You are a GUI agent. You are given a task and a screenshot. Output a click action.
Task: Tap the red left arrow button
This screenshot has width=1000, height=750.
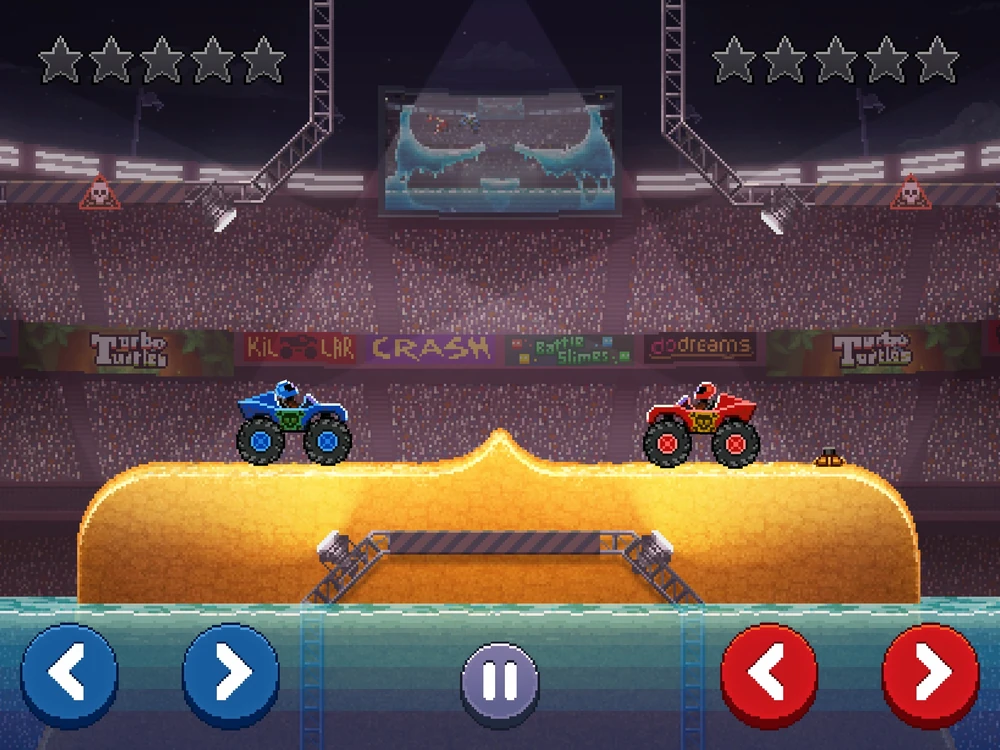pos(769,676)
